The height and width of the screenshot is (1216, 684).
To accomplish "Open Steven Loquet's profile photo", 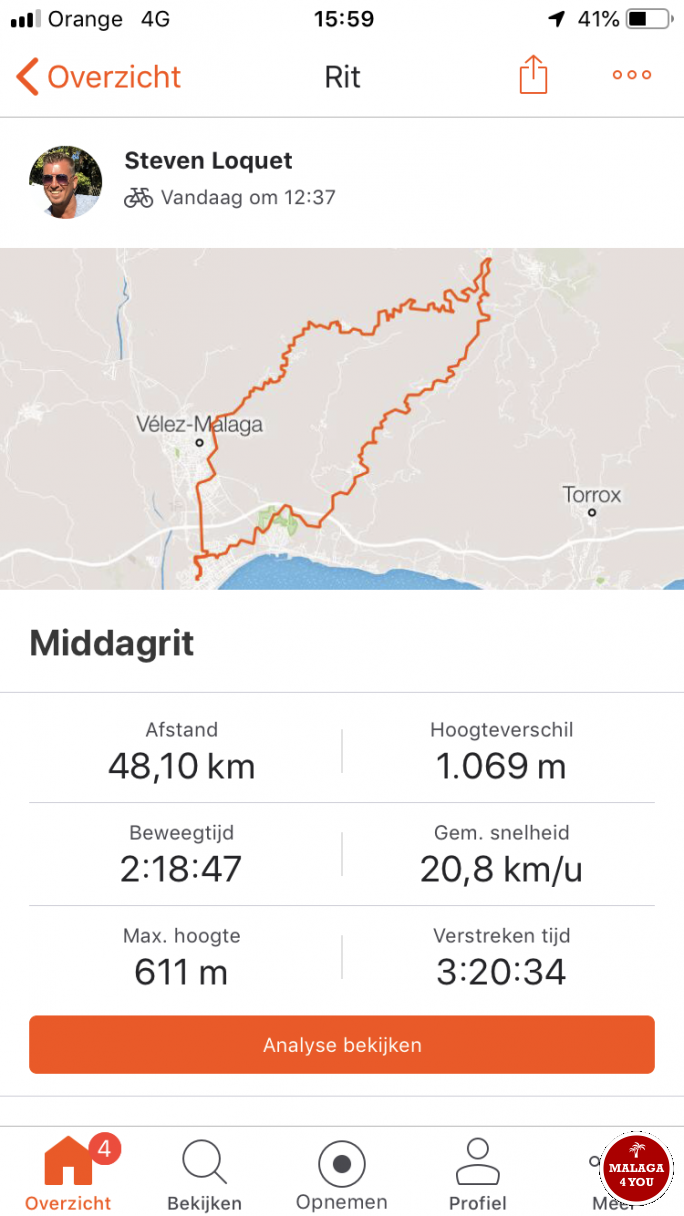I will tap(65, 182).
